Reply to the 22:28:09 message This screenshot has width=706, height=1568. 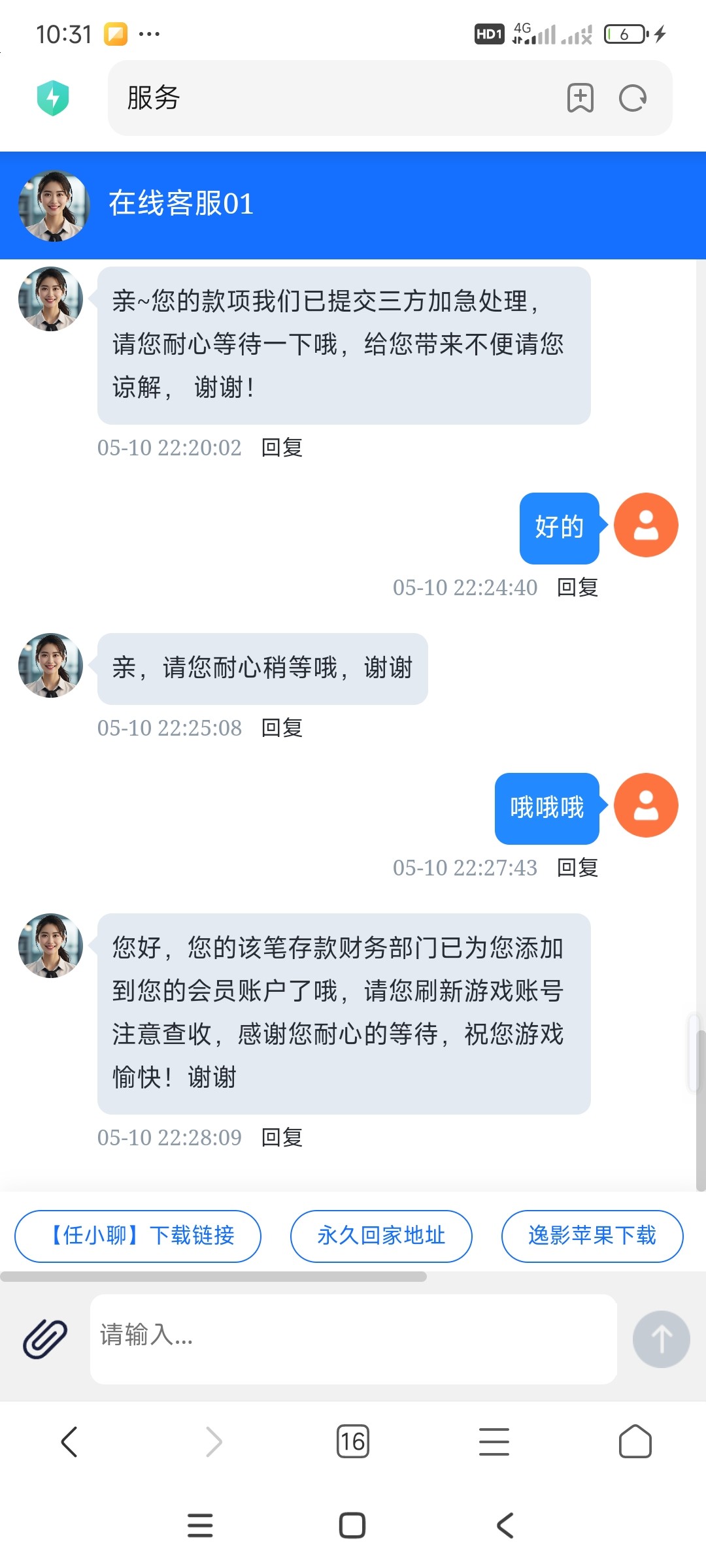click(282, 1137)
